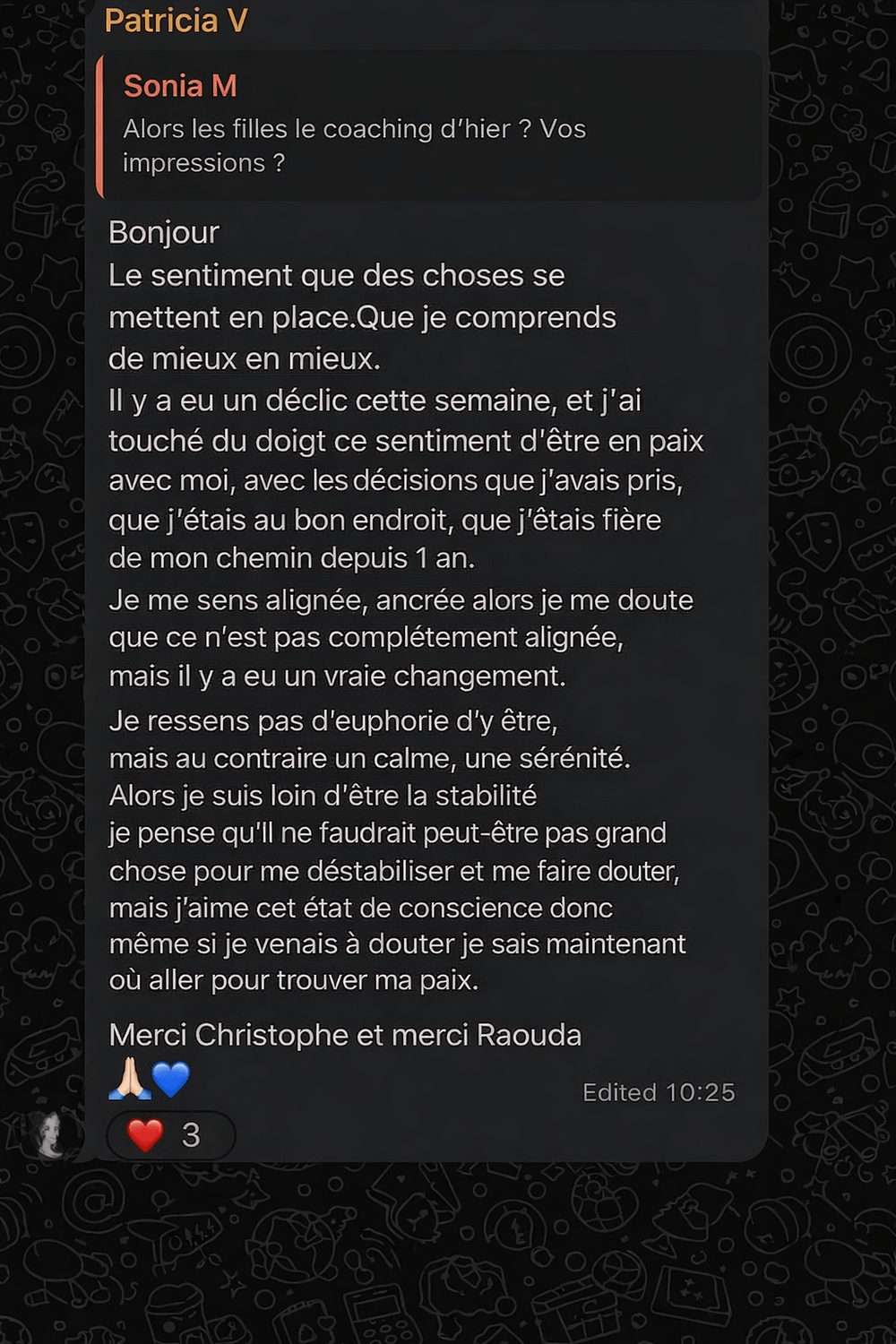Open the quoted message from Sonia M
Viewport: 896px width, 1344px height.
pos(430,126)
